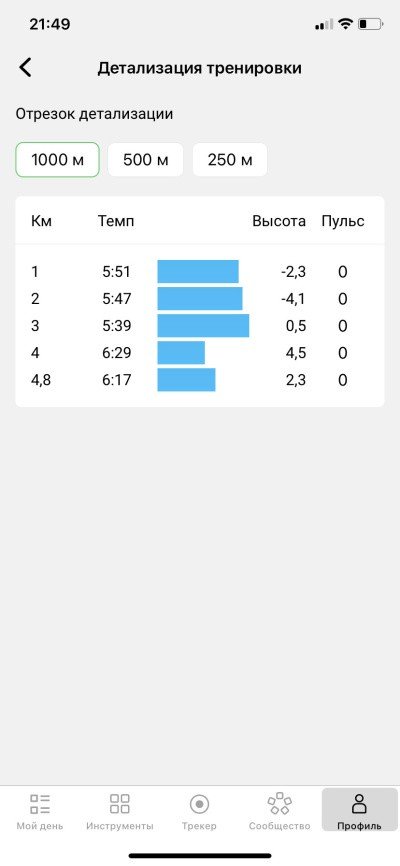Switch to the Инструменты tab
The height and width of the screenshot is (866, 400).
click(120, 812)
